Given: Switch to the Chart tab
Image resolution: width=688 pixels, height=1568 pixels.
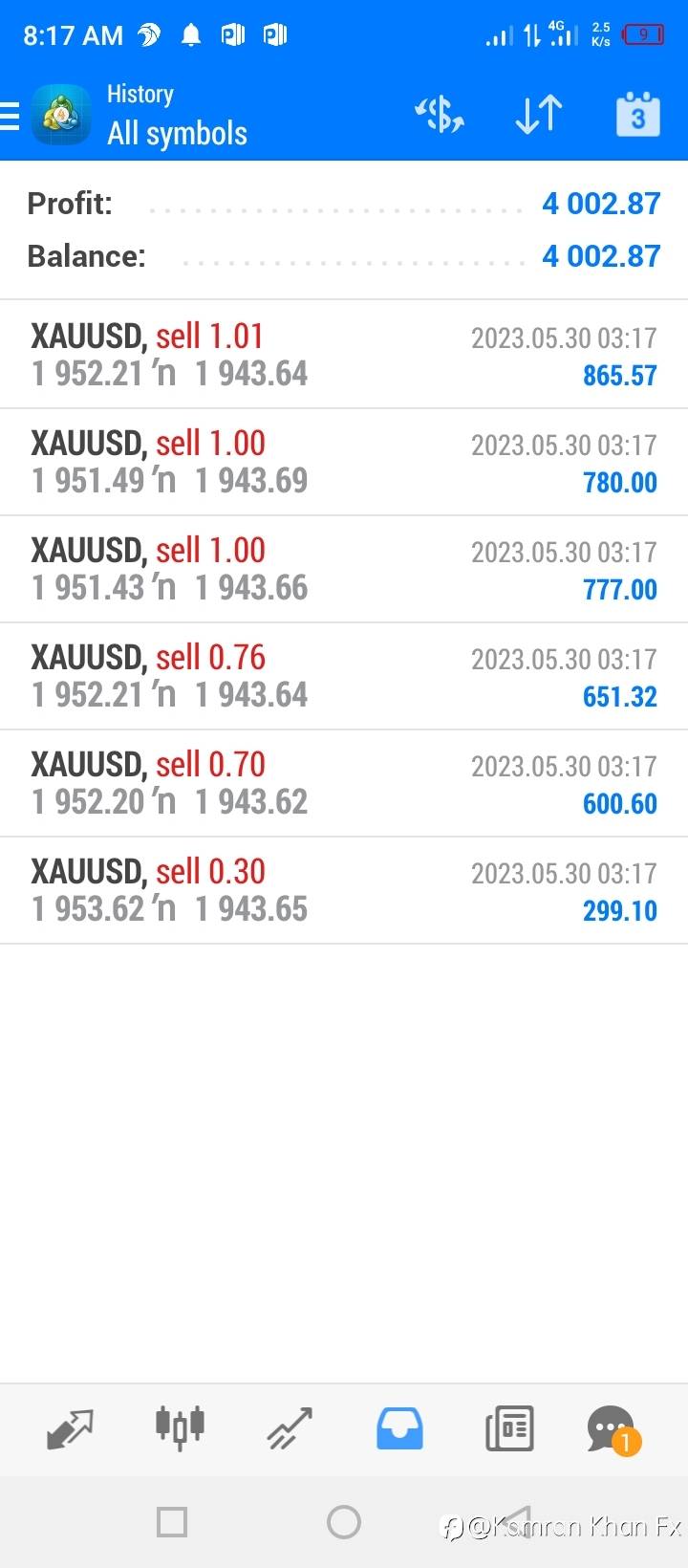Looking at the screenshot, I should pos(180,1427).
